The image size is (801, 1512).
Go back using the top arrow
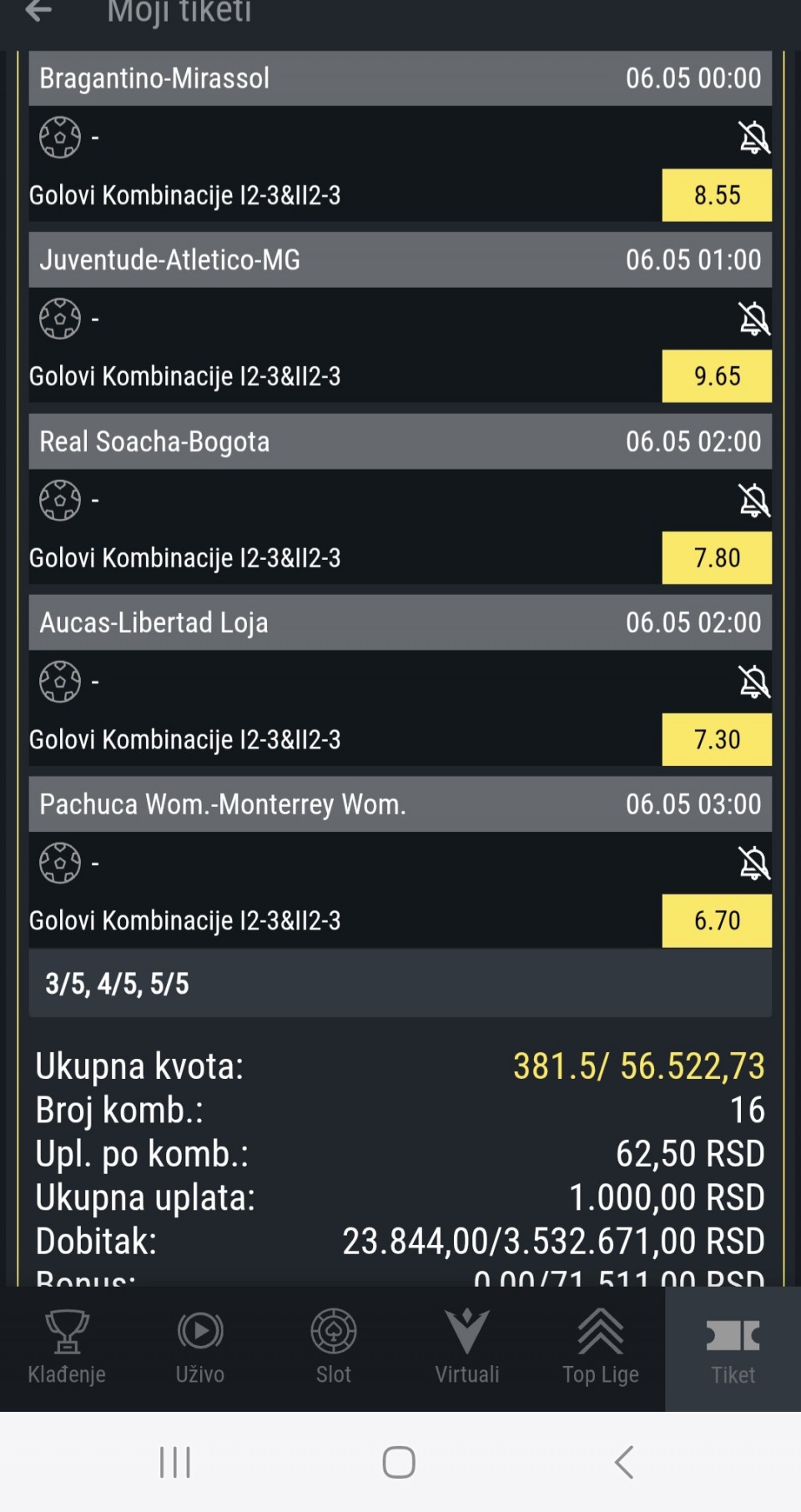pyautogui.click(x=38, y=11)
